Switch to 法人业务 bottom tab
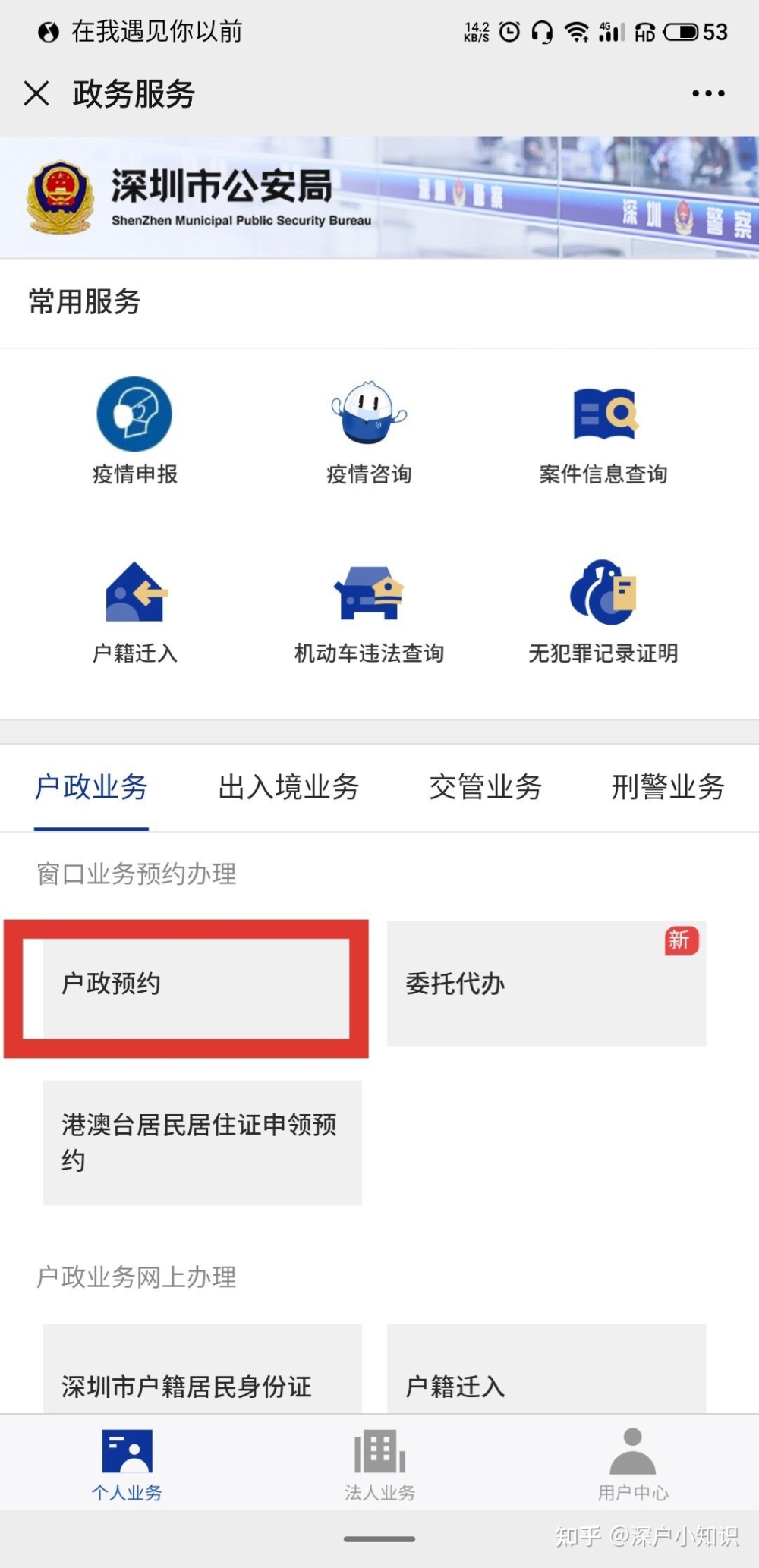 coord(379,1465)
